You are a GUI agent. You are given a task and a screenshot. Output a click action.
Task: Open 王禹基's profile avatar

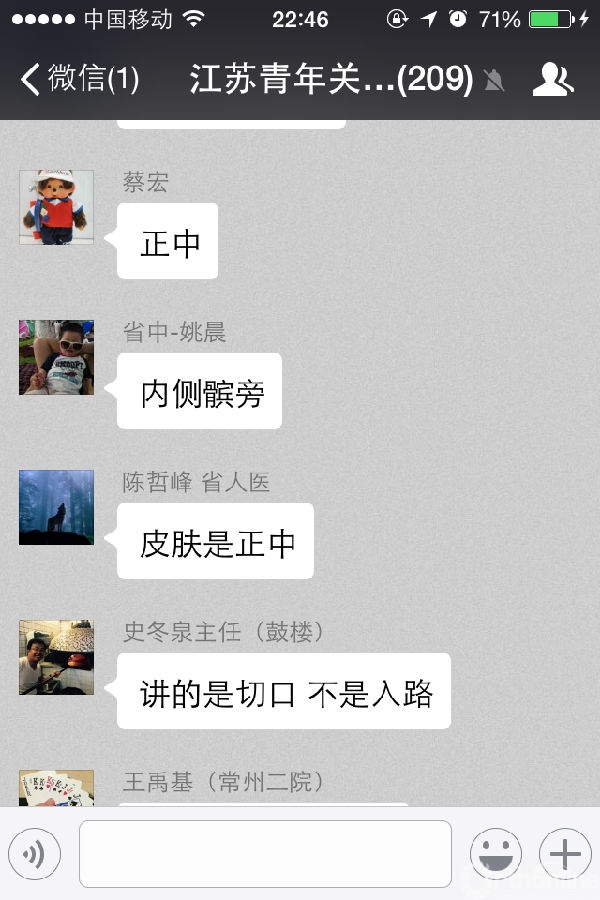pyautogui.click(x=56, y=788)
